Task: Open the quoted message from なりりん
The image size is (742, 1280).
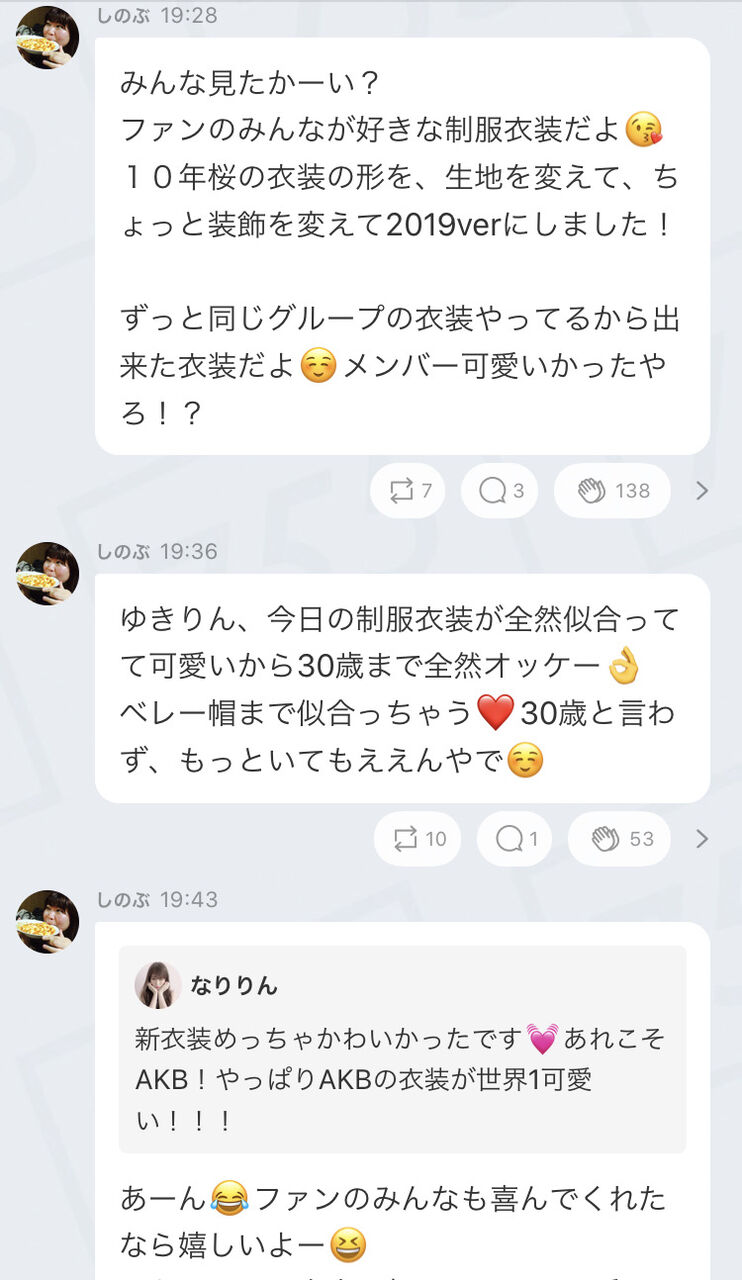Action: (402, 1049)
